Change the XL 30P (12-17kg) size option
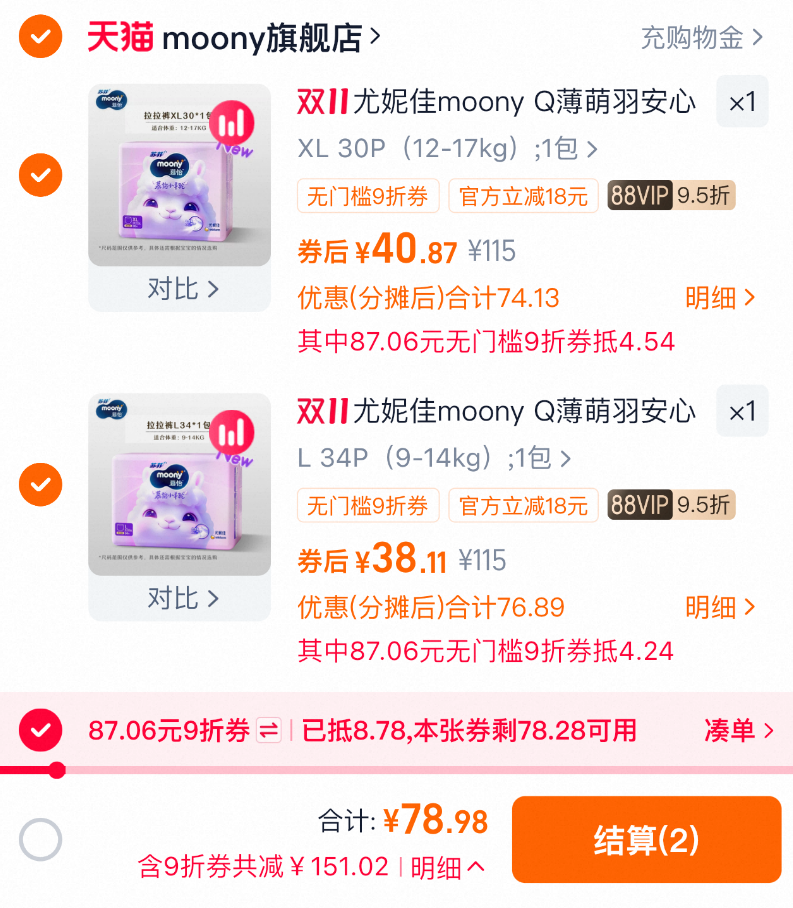The height and width of the screenshot is (908, 793). pos(447,149)
